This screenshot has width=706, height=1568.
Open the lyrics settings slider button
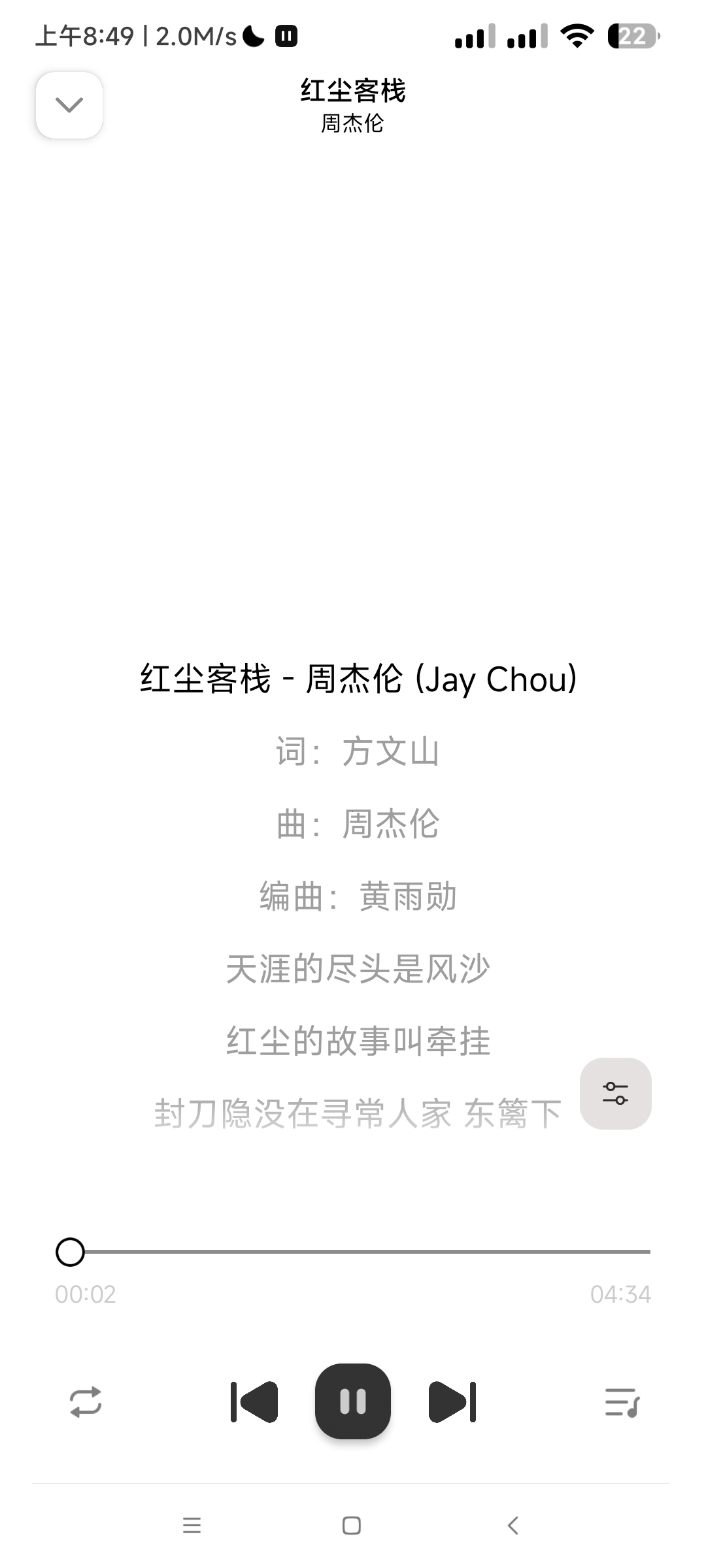(615, 1093)
